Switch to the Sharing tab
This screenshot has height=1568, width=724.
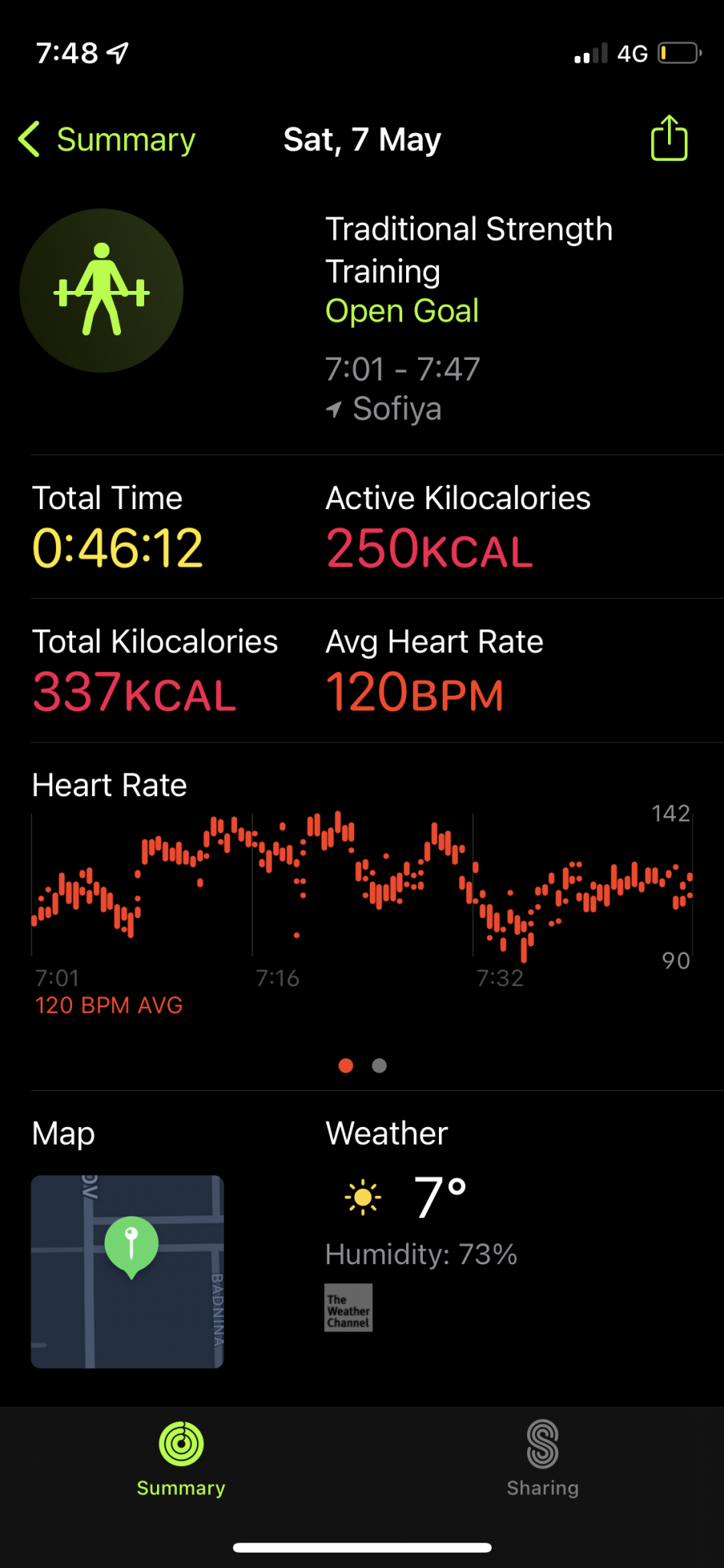542,1459
